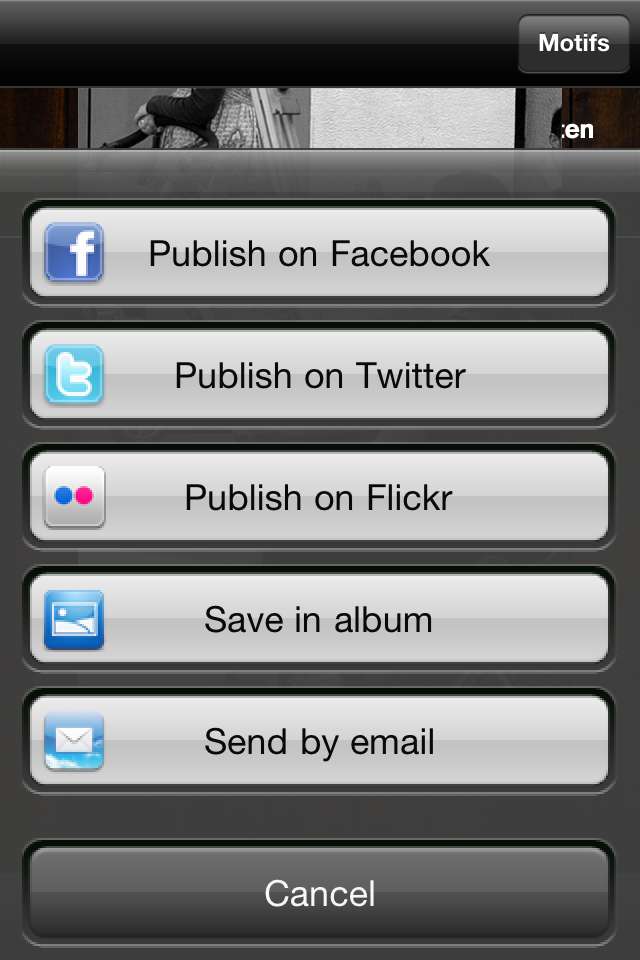Image resolution: width=640 pixels, height=960 pixels.
Task: Choose Publish on Twitter
Action: click(320, 376)
